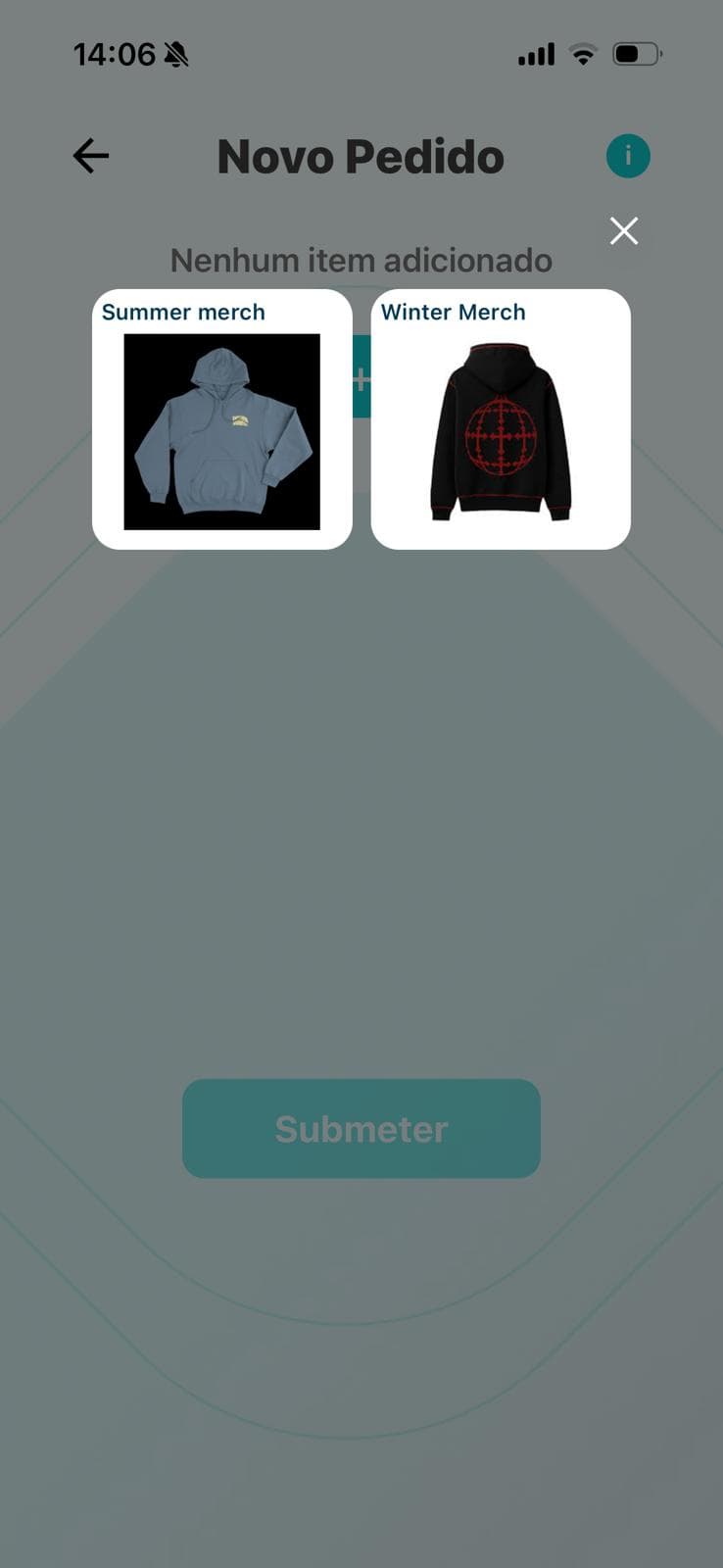Image resolution: width=723 pixels, height=1568 pixels.
Task: Tap the Summer merch hoodie photo
Action: click(x=221, y=431)
